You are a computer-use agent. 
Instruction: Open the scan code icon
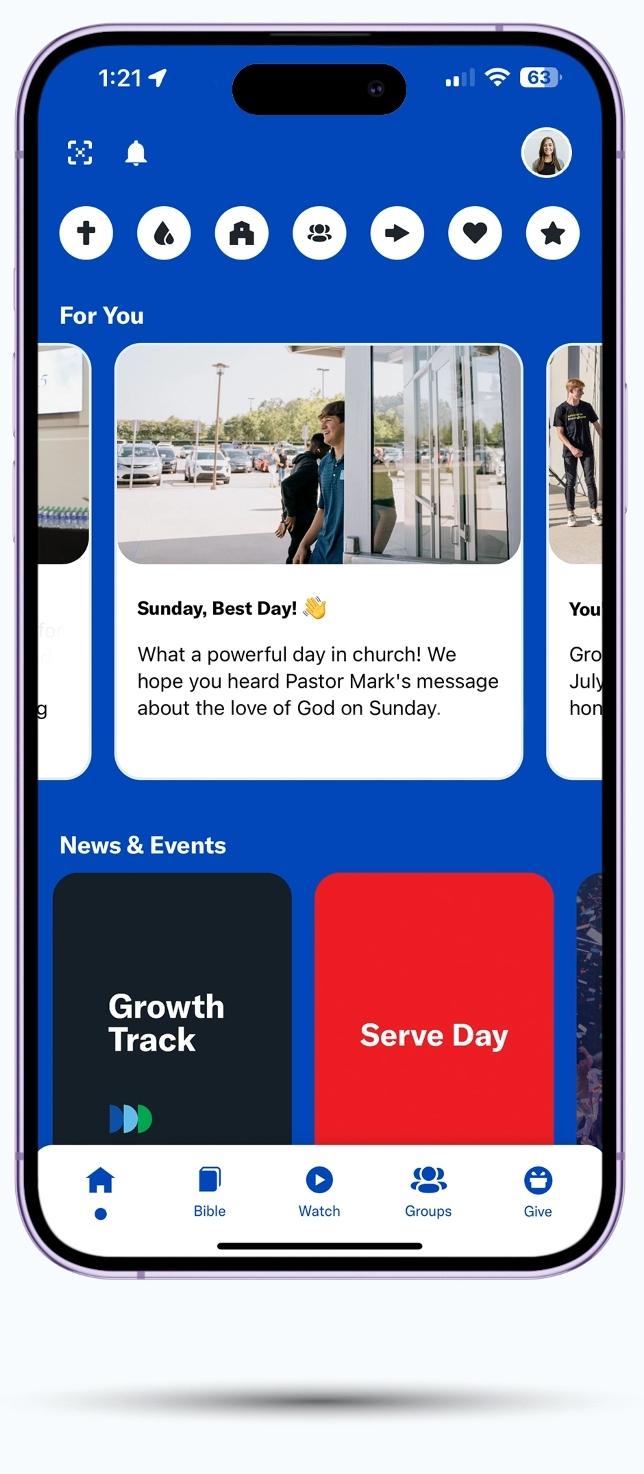point(80,153)
